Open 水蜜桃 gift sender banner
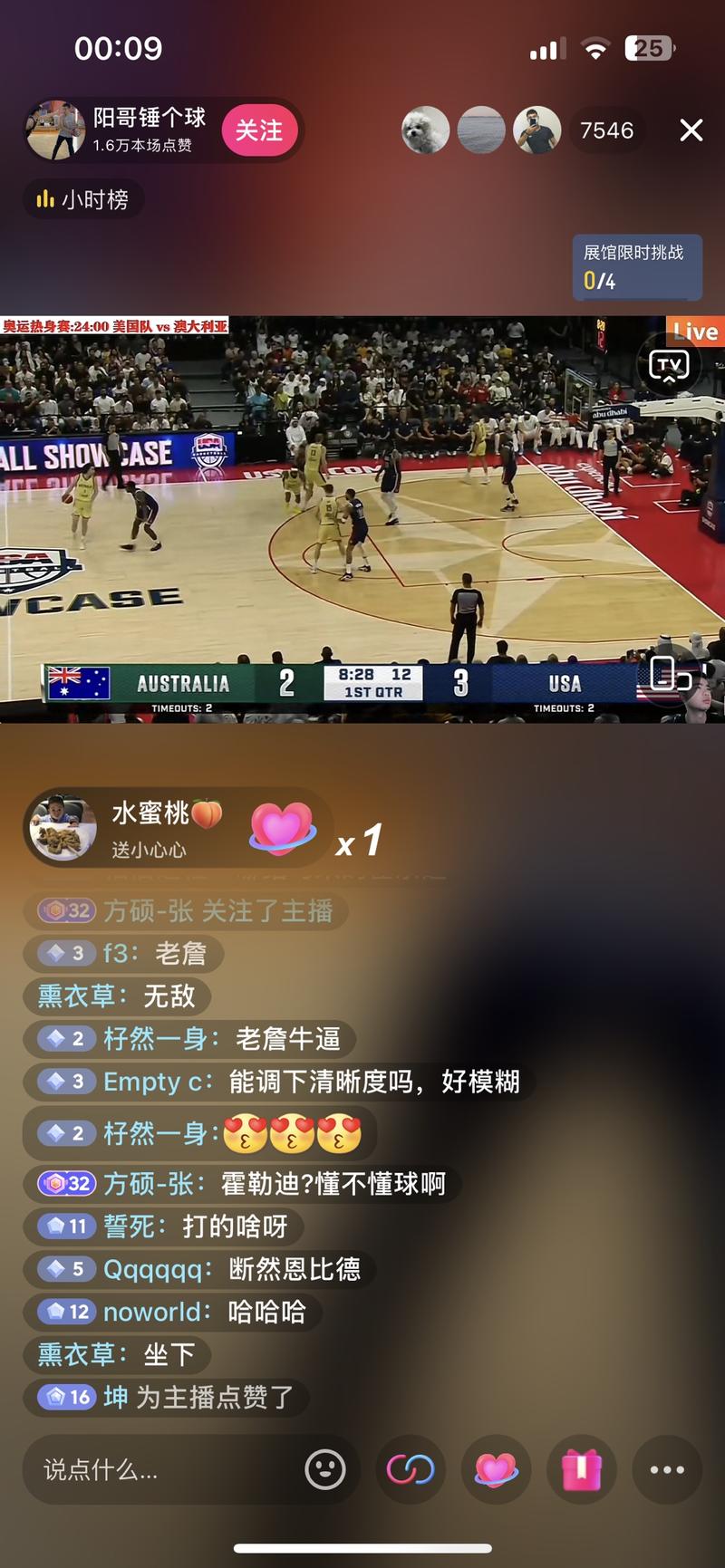 [177, 828]
